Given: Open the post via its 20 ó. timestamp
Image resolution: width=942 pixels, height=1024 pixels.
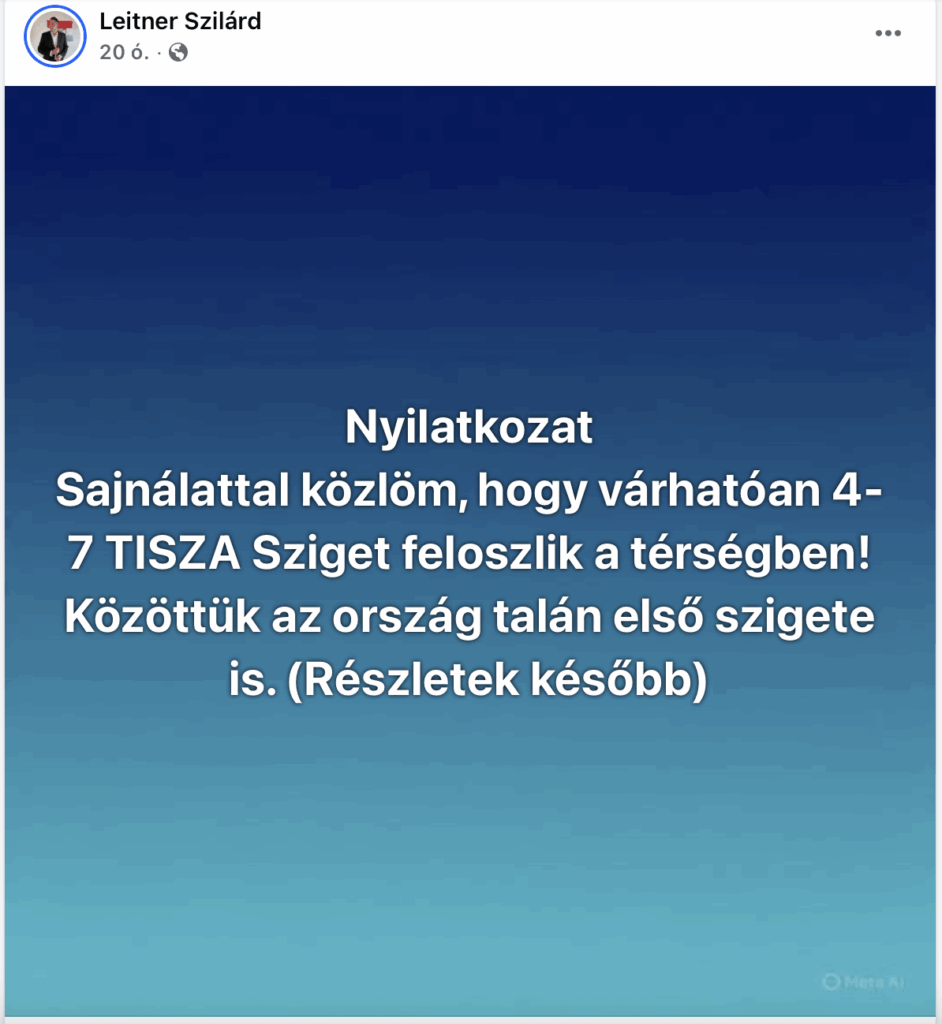Looking at the screenshot, I should (124, 53).
